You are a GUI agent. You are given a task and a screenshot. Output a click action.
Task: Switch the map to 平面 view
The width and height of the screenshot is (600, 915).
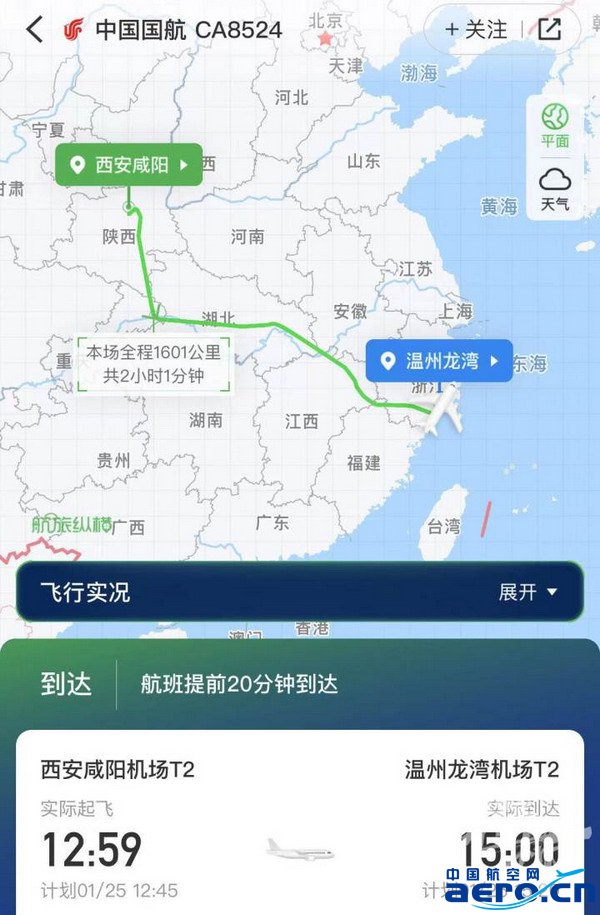[x=555, y=126]
